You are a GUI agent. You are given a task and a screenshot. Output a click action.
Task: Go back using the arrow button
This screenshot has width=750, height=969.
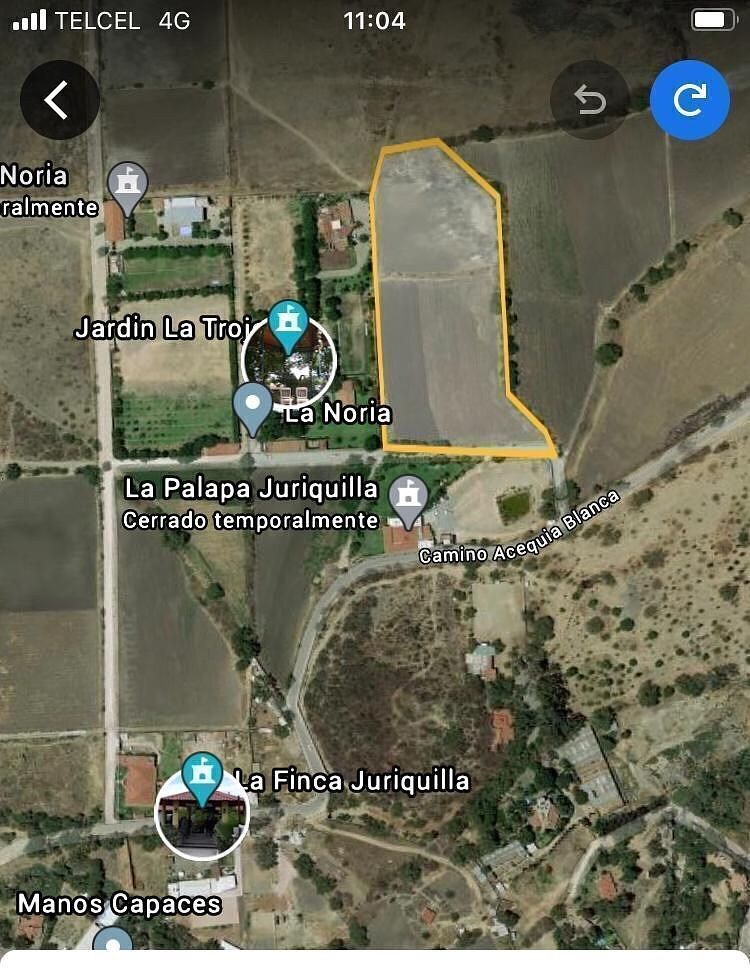(59, 100)
